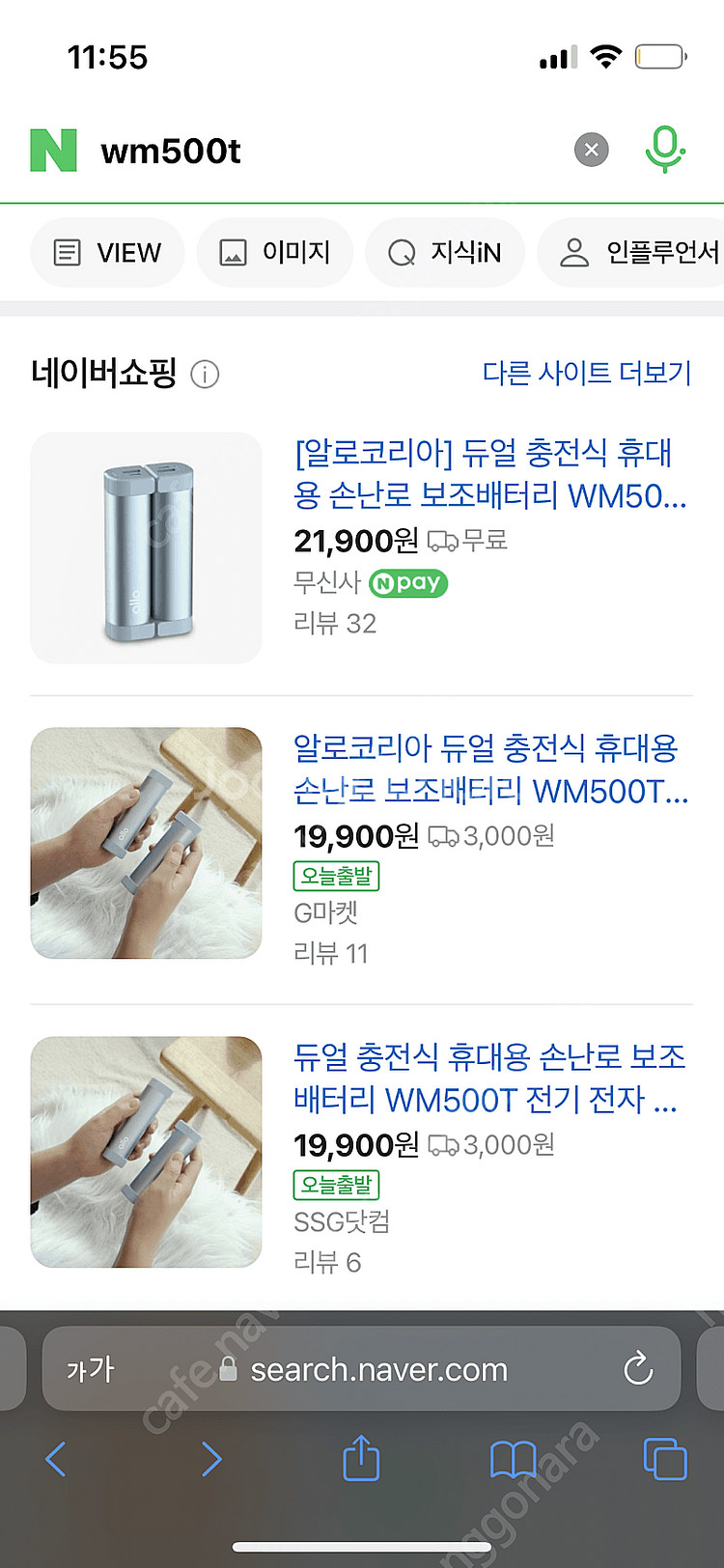Go back to the previous page
This screenshot has height=1568, width=724.
(56, 1459)
